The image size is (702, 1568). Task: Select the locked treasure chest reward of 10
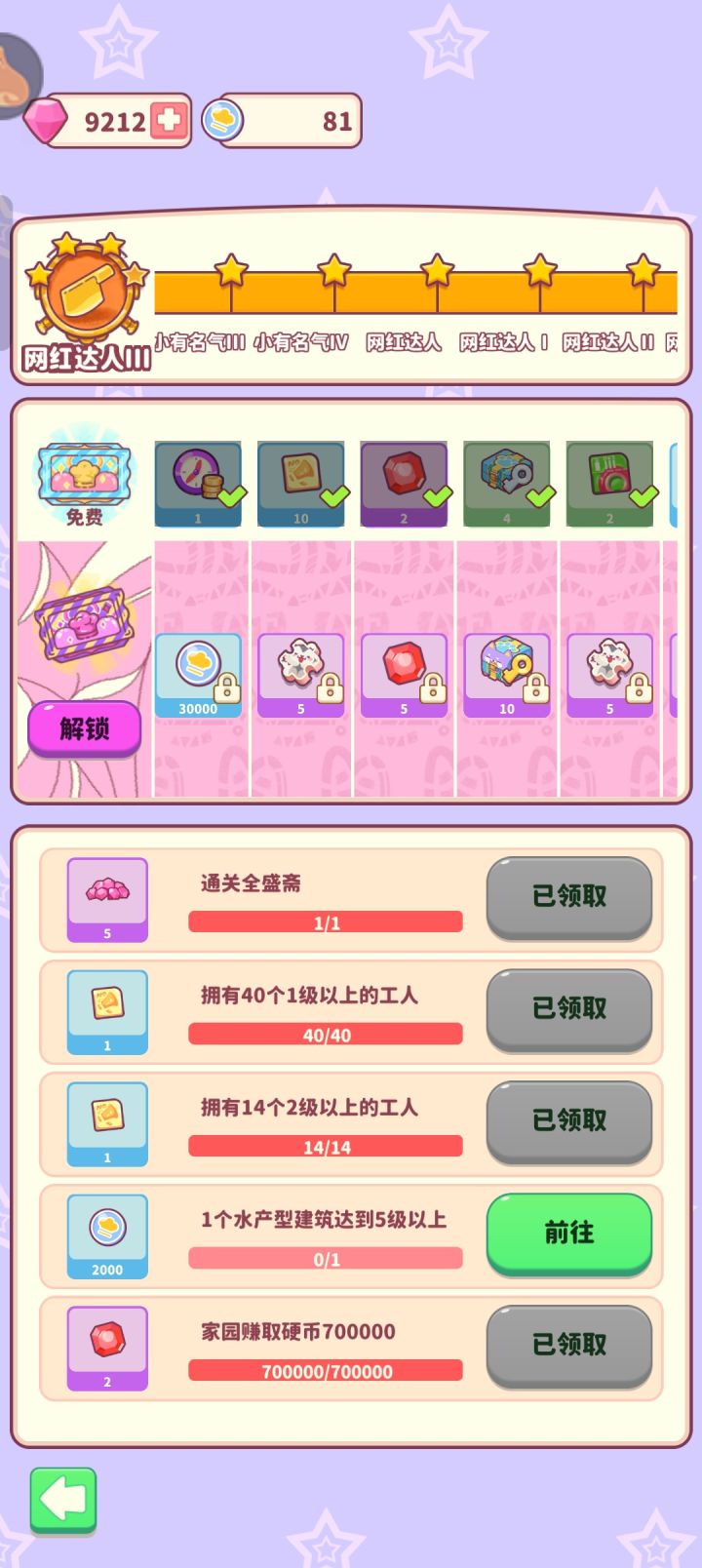pos(506,675)
